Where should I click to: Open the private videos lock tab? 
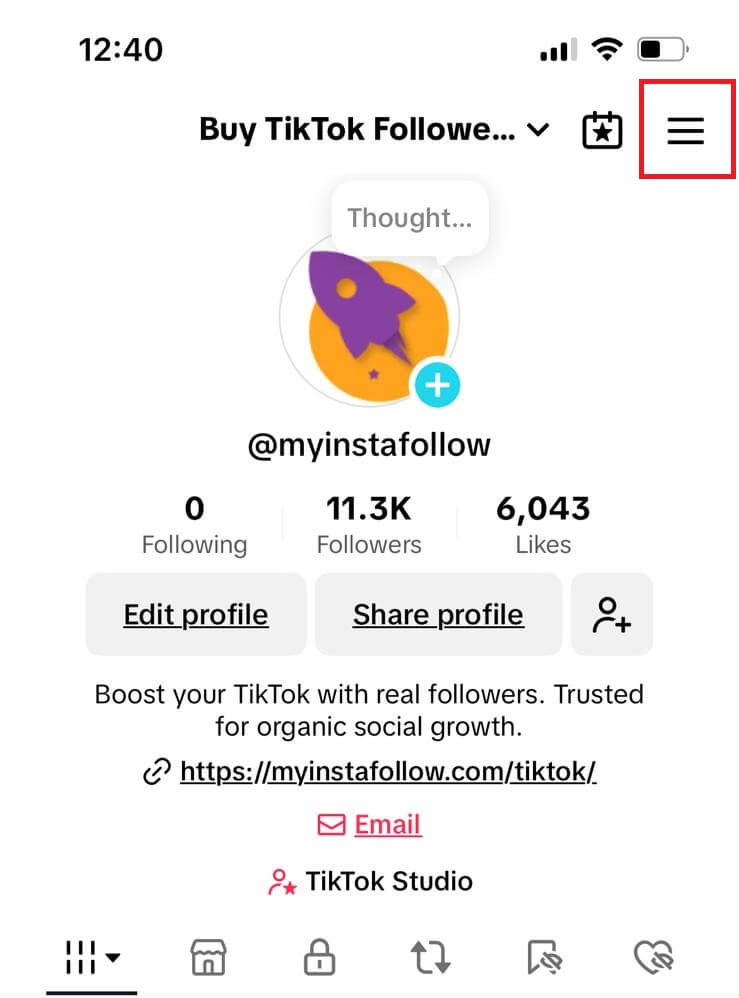click(319, 957)
